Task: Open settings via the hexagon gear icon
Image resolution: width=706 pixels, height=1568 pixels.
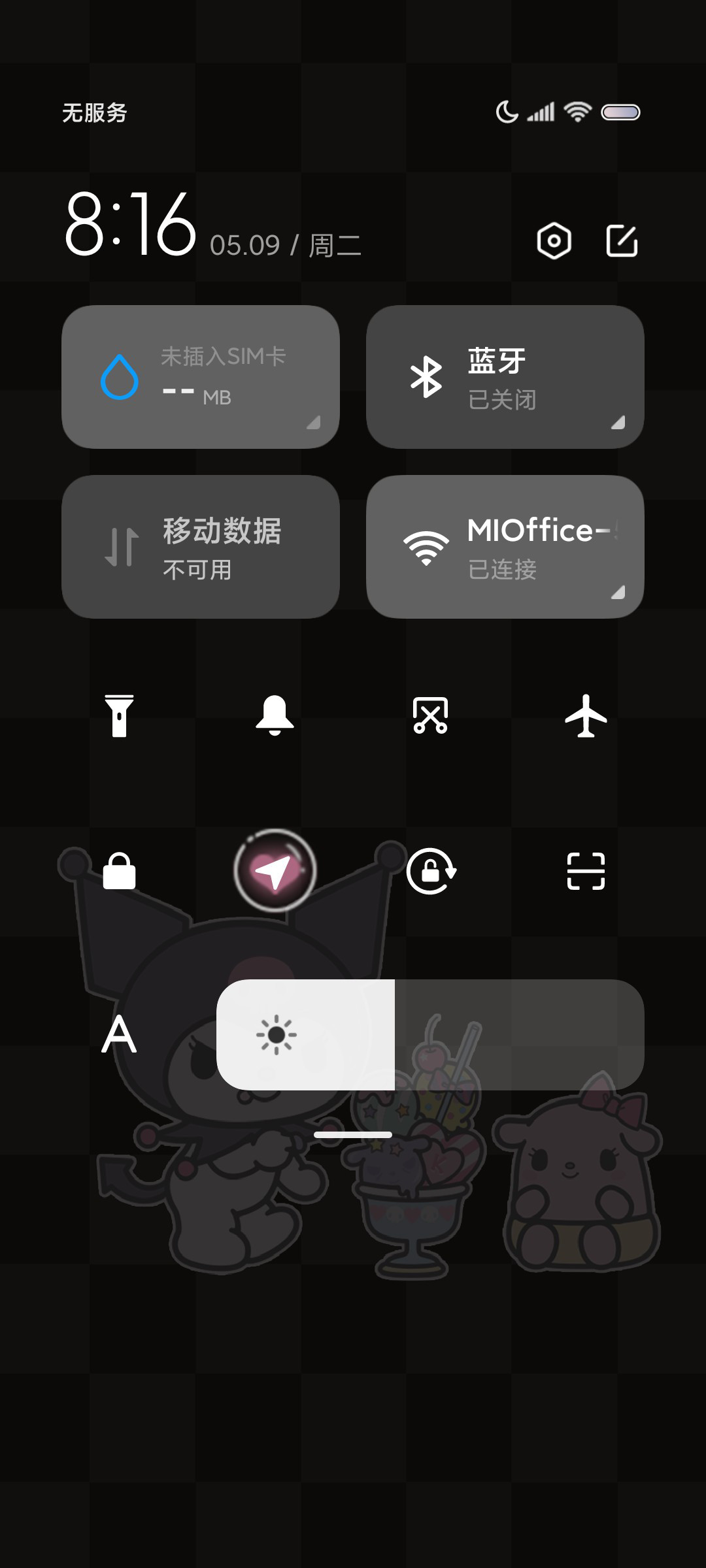Action: (x=554, y=241)
